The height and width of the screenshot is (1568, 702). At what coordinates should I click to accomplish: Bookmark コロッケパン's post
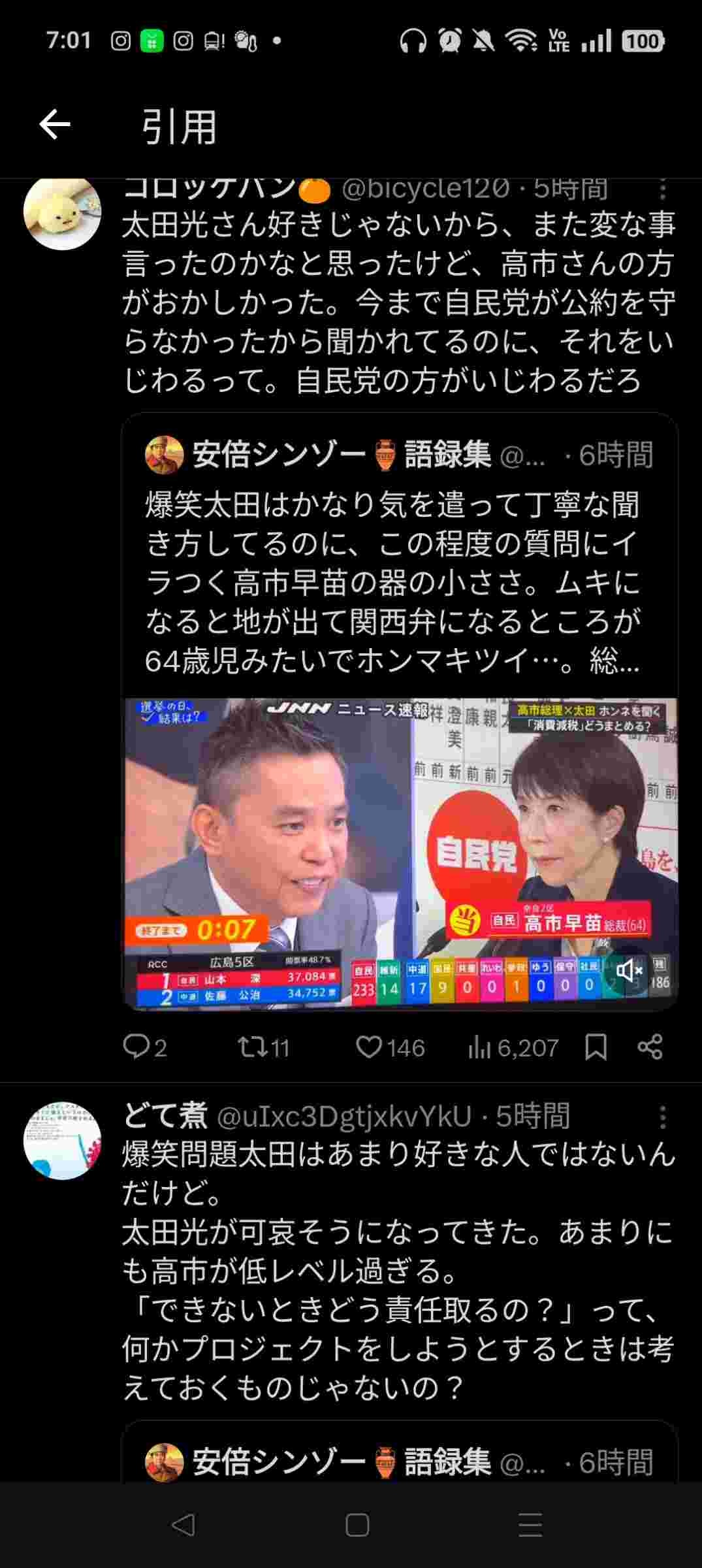point(596,1048)
